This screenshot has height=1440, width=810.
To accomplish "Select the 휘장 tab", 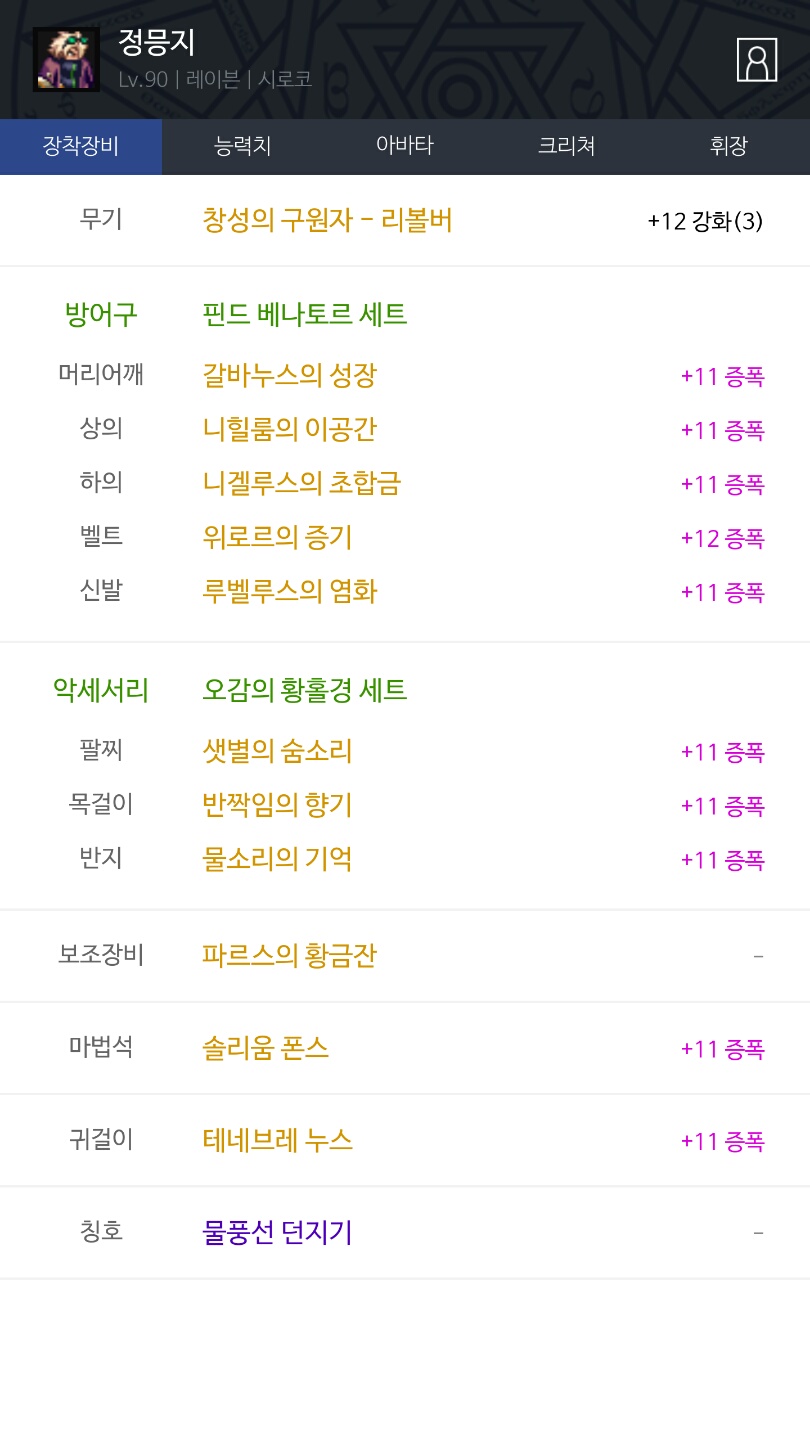I will click(x=729, y=146).
